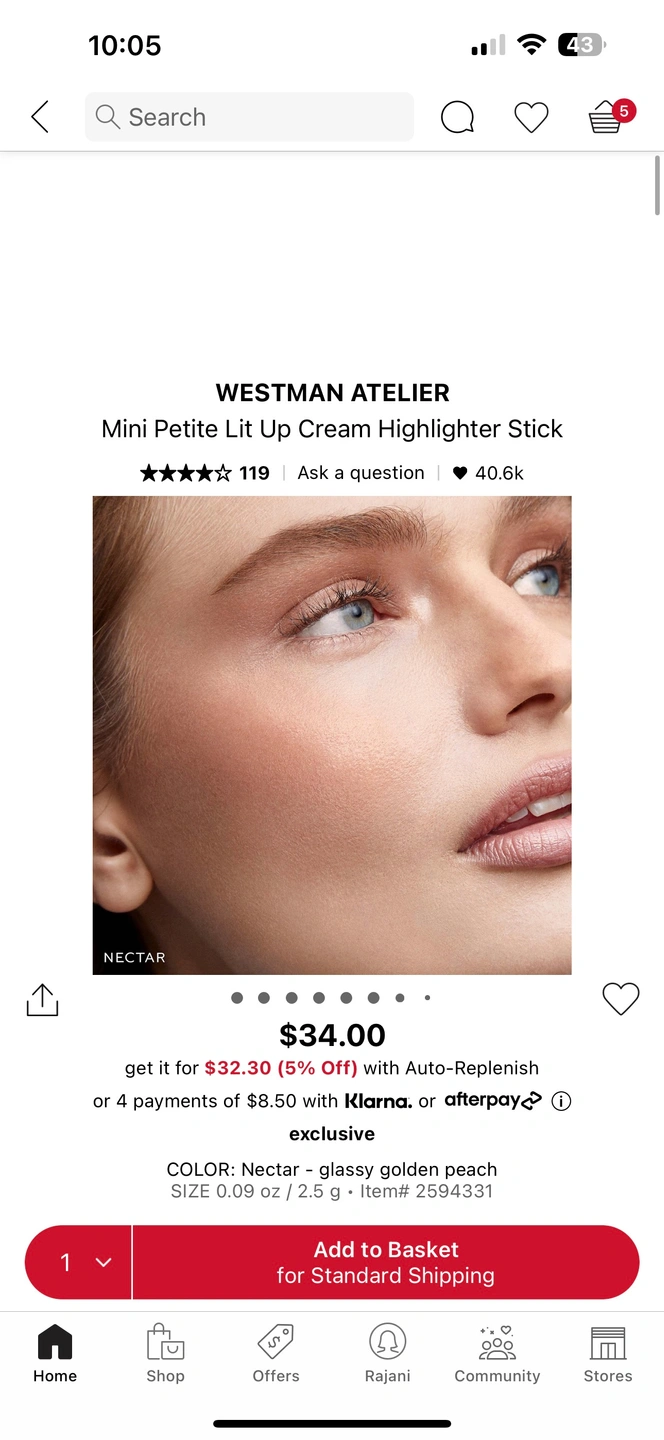This screenshot has width=664, height=1440.
Task: Switch to the Community tab
Action: [497, 1354]
